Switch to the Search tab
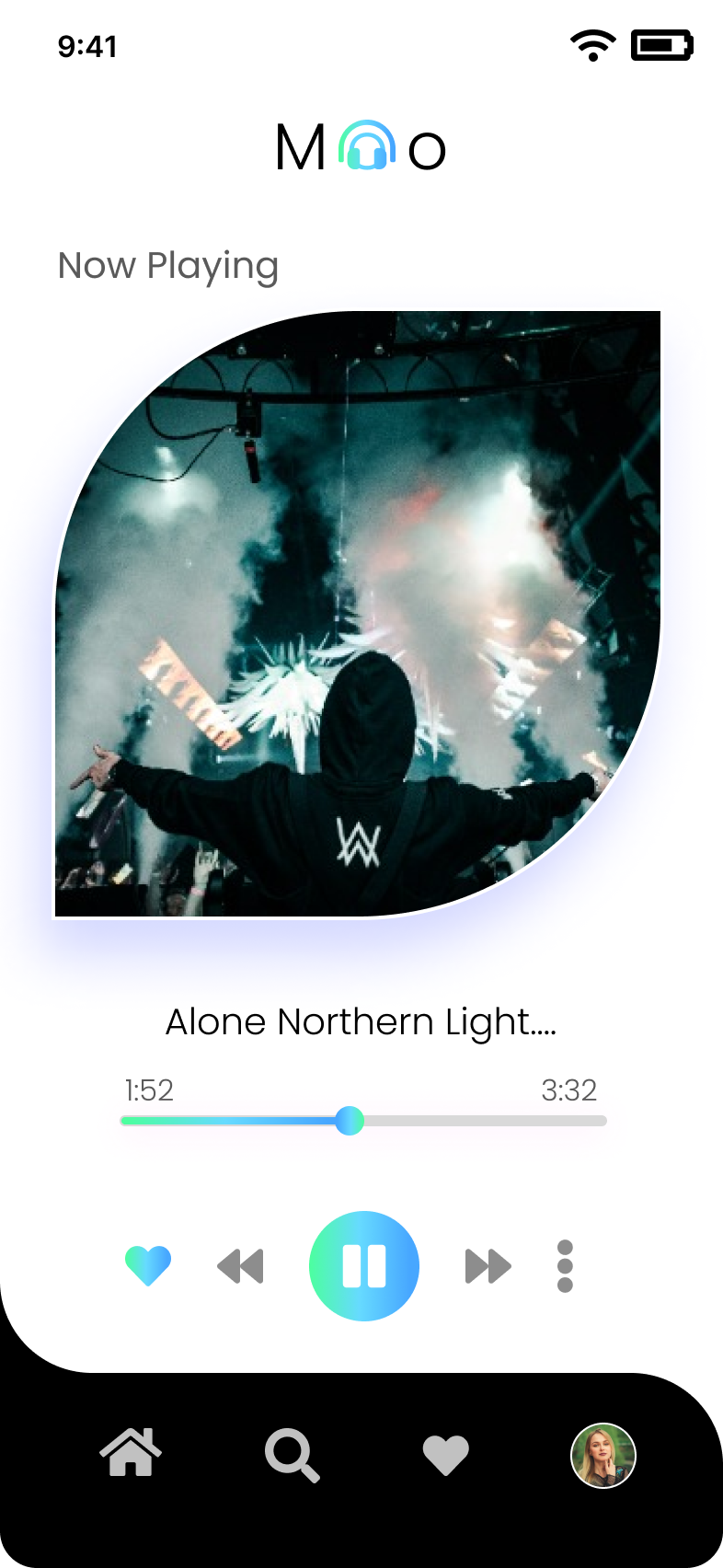723x1568 pixels. point(292,1456)
